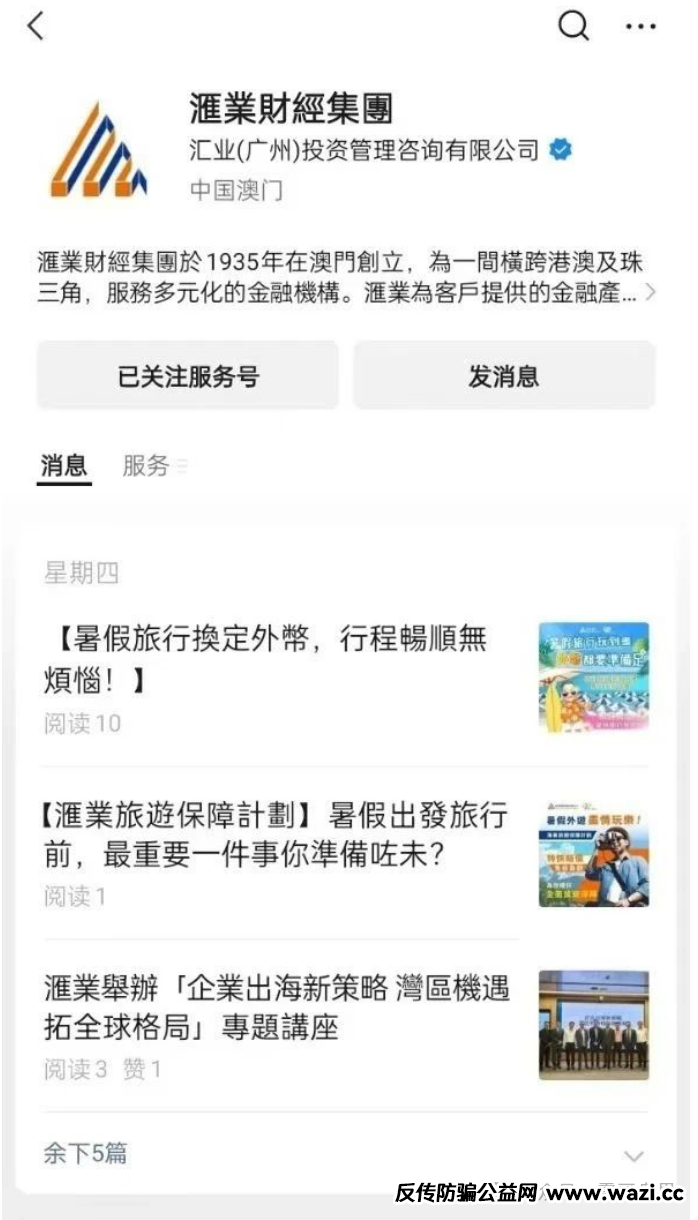Go back using the top-left arrow
Screen dimensions: 698x1220
point(36,27)
